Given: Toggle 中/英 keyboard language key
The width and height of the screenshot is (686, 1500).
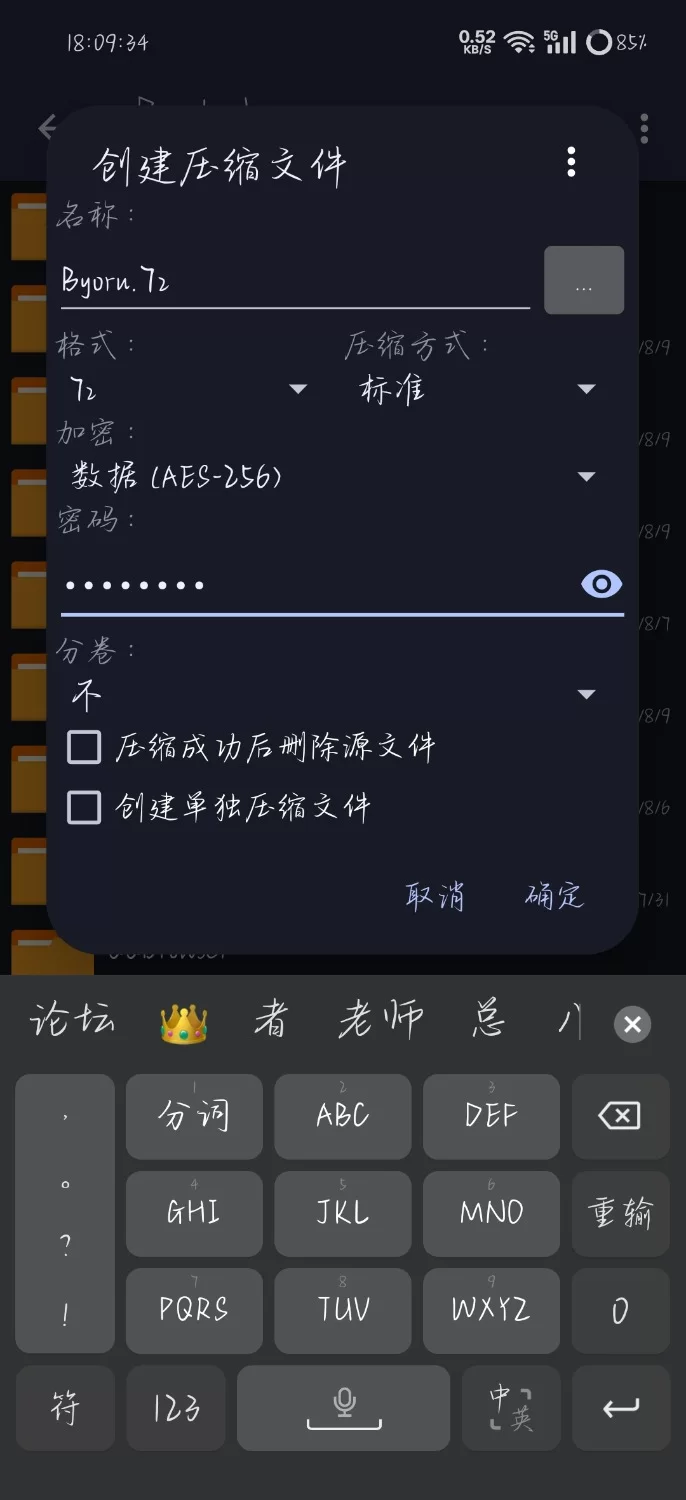Looking at the screenshot, I should pos(511,1409).
